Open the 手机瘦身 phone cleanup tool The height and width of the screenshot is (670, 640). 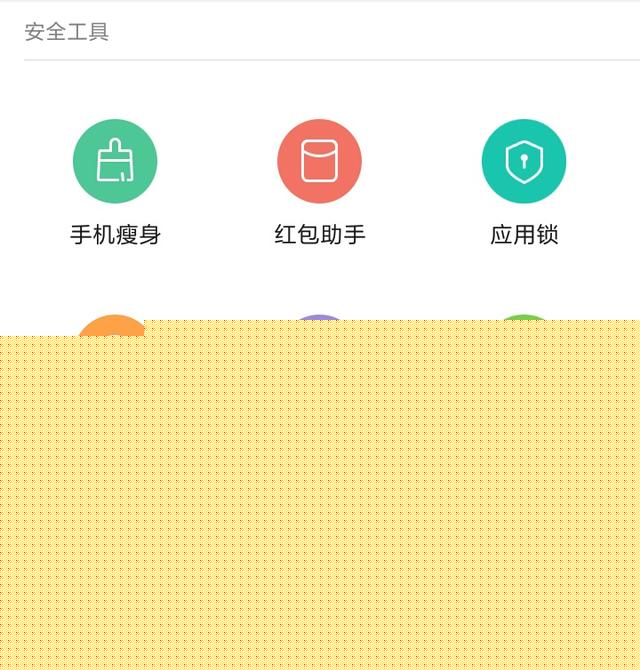(x=115, y=162)
